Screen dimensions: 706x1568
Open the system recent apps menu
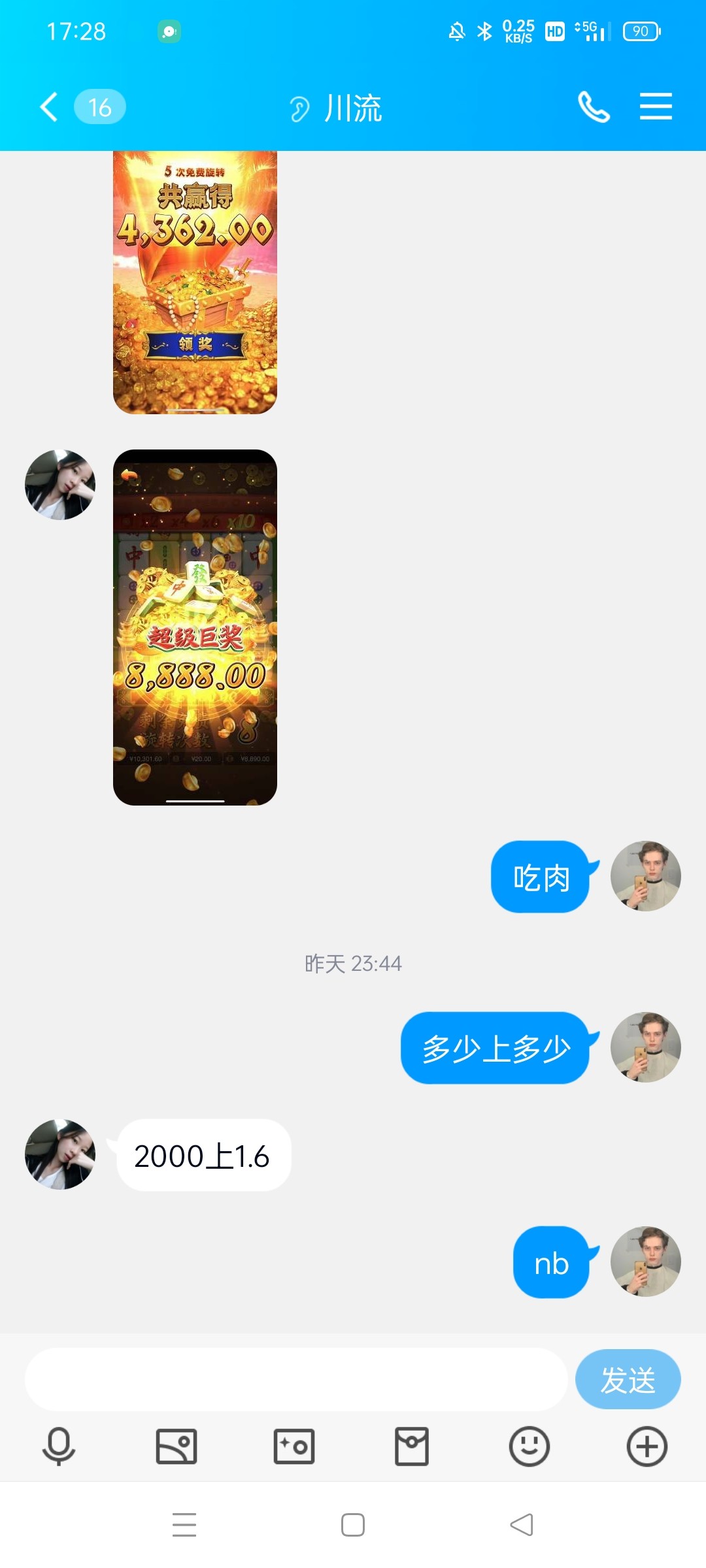coord(184,1525)
